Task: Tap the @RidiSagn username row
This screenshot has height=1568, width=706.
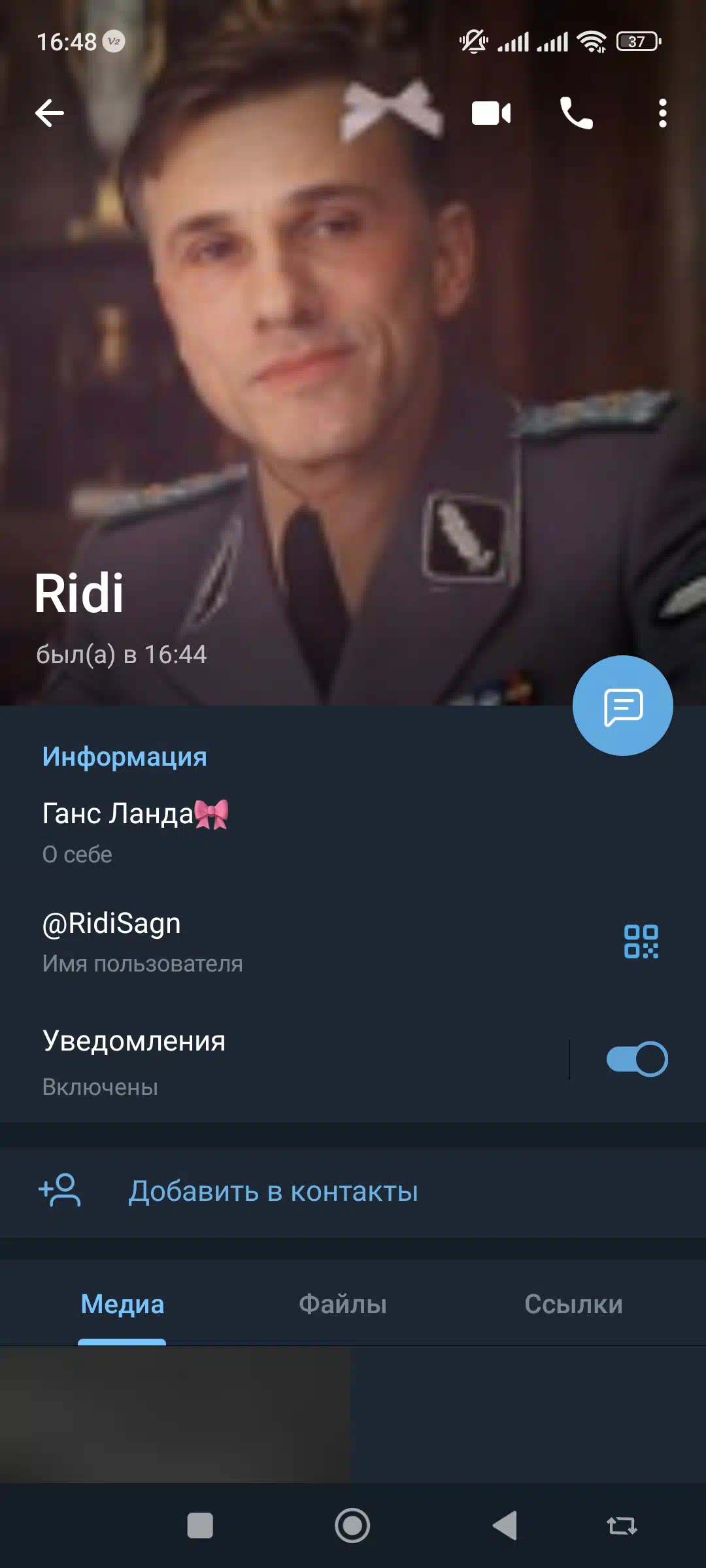Action: click(261, 941)
